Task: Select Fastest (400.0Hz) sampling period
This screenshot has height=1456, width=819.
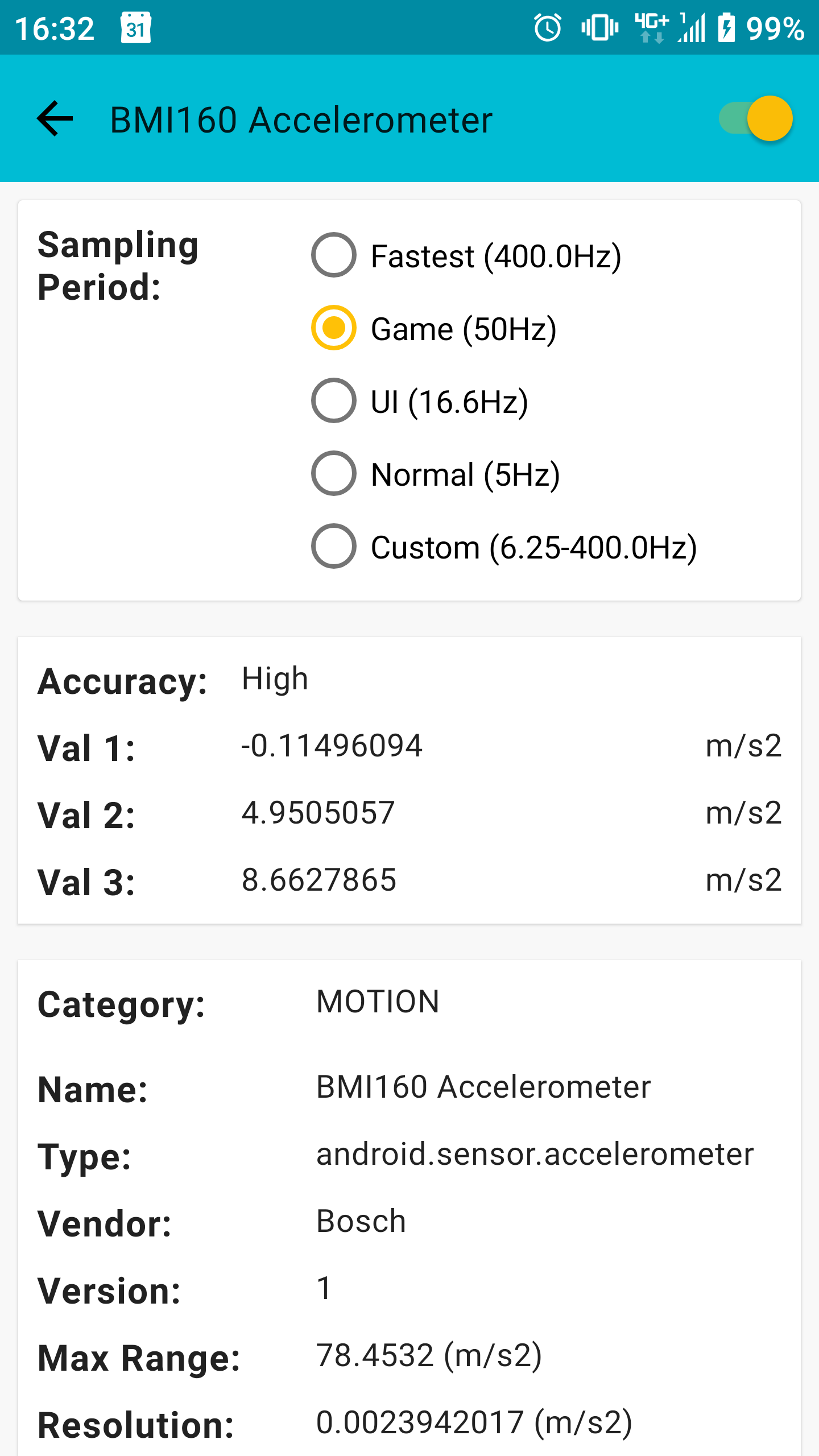Action: coord(334,255)
